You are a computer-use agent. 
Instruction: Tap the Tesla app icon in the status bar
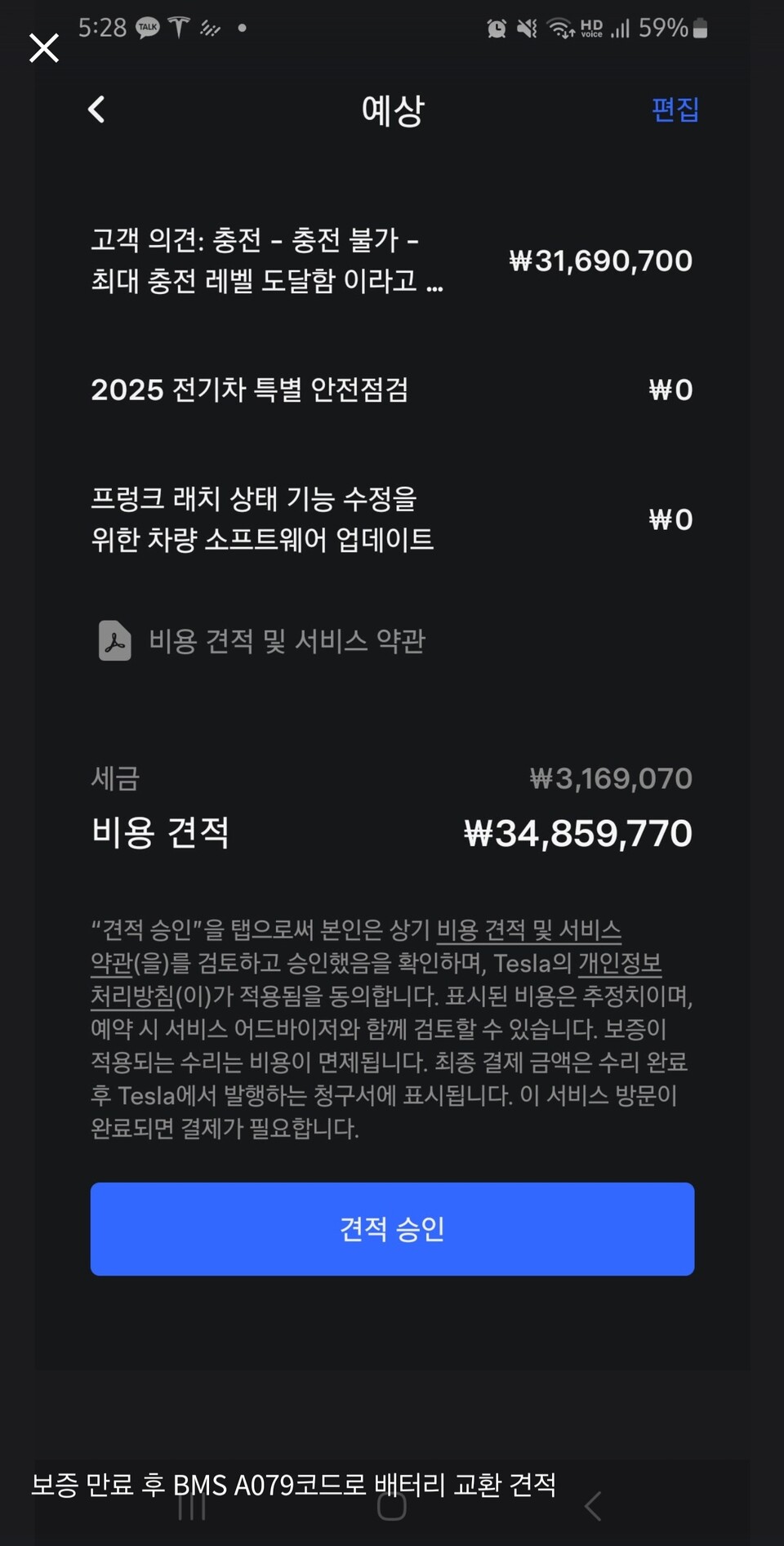point(179,27)
